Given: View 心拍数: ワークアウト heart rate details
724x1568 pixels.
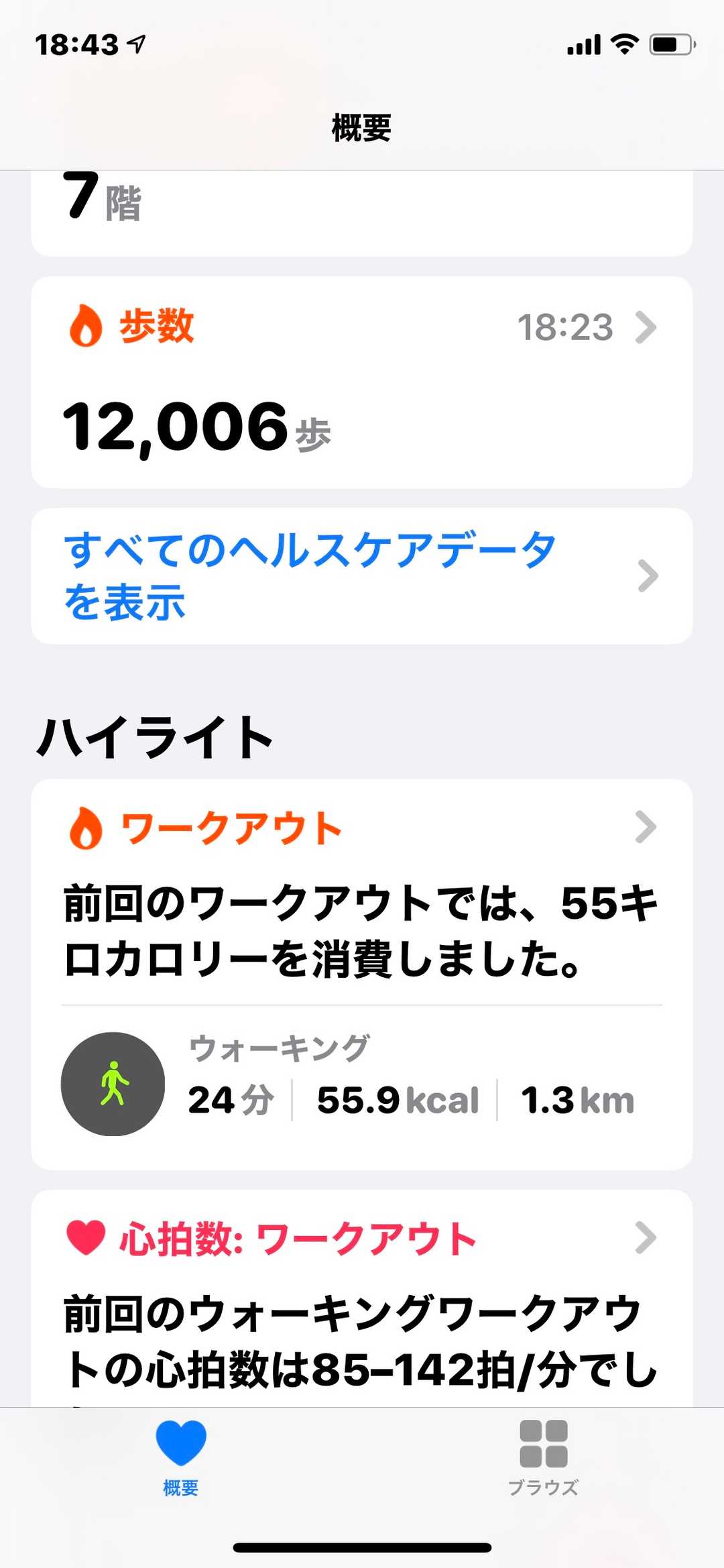Looking at the screenshot, I should [362, 1301].
